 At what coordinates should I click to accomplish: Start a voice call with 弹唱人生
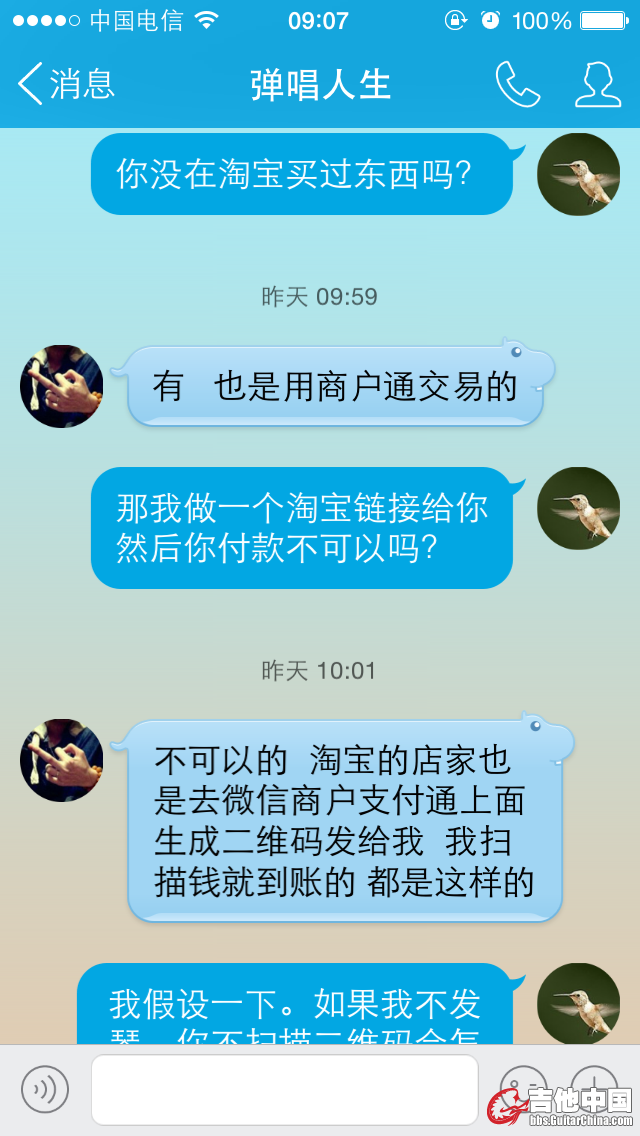(x=517, y=84)
